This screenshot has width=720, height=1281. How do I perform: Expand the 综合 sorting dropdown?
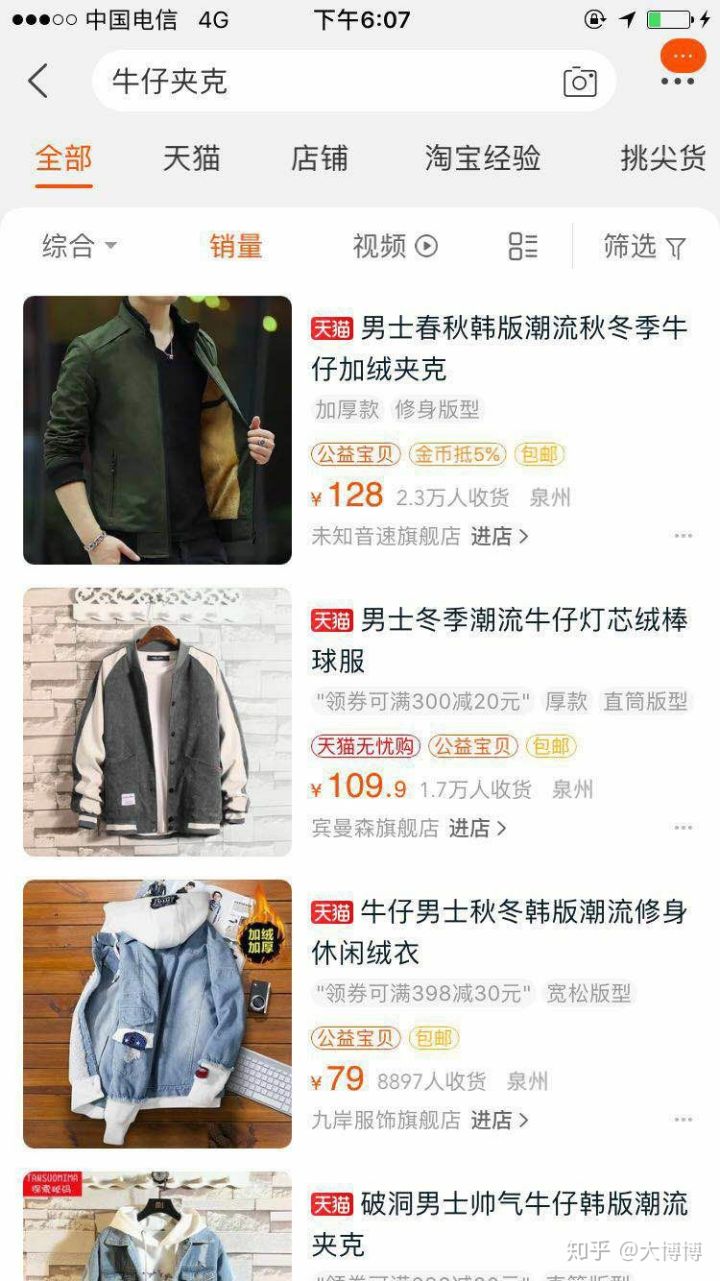[x=79, y=246]
